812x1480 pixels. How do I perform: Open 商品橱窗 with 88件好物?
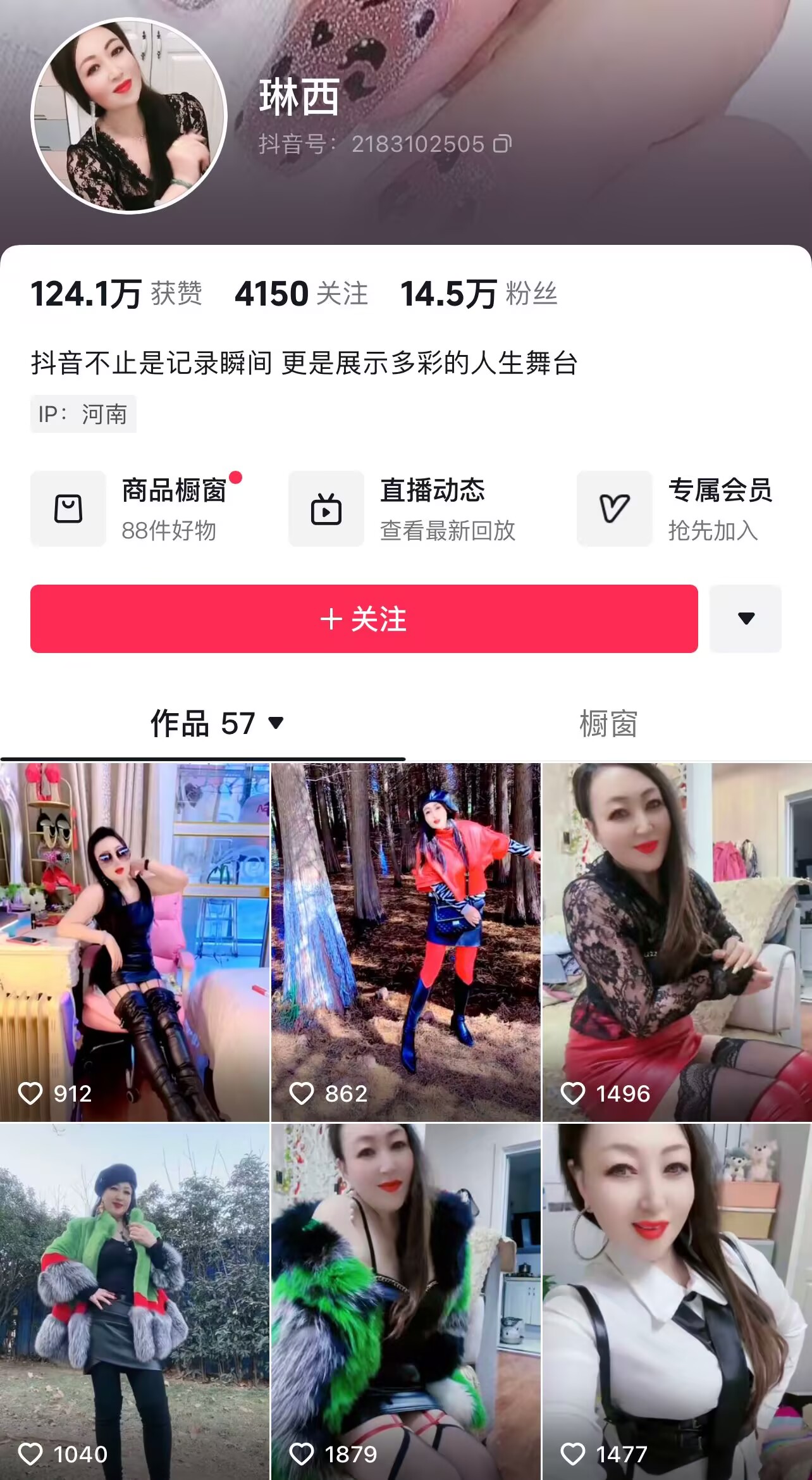137,509
